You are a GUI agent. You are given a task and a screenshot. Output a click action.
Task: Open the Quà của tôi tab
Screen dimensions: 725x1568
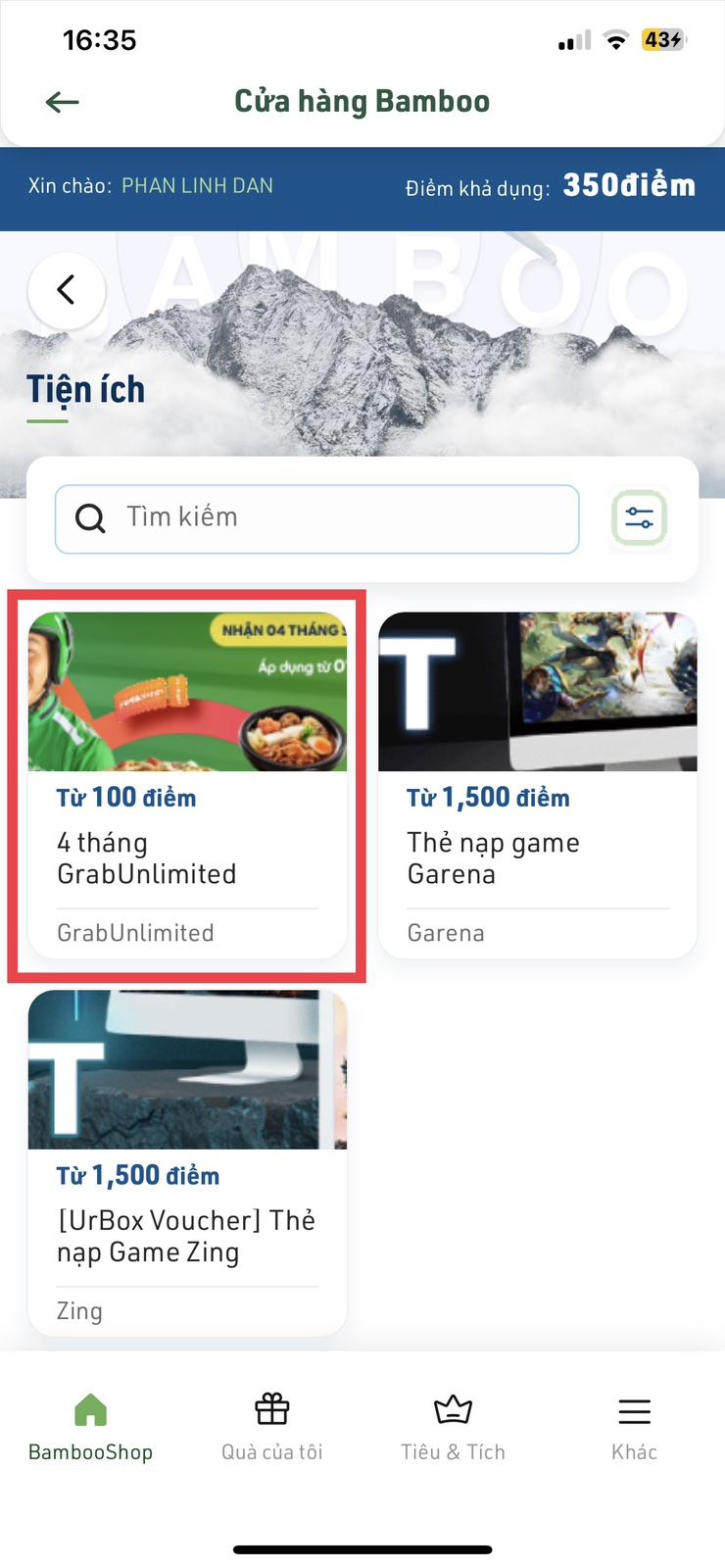pyautogui.click(x=271, y=1427)
